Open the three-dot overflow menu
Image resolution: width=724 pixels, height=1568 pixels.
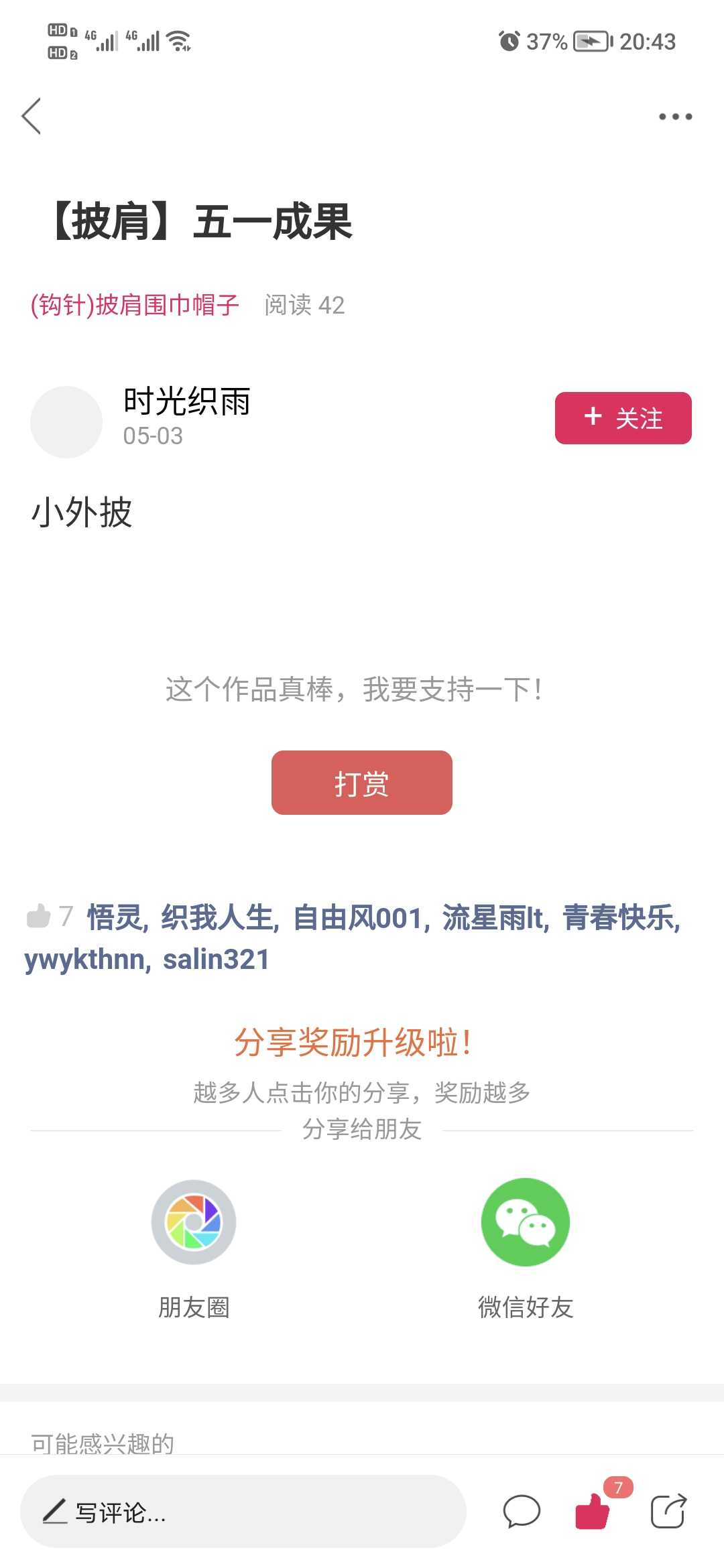click(x=675, y=117)
